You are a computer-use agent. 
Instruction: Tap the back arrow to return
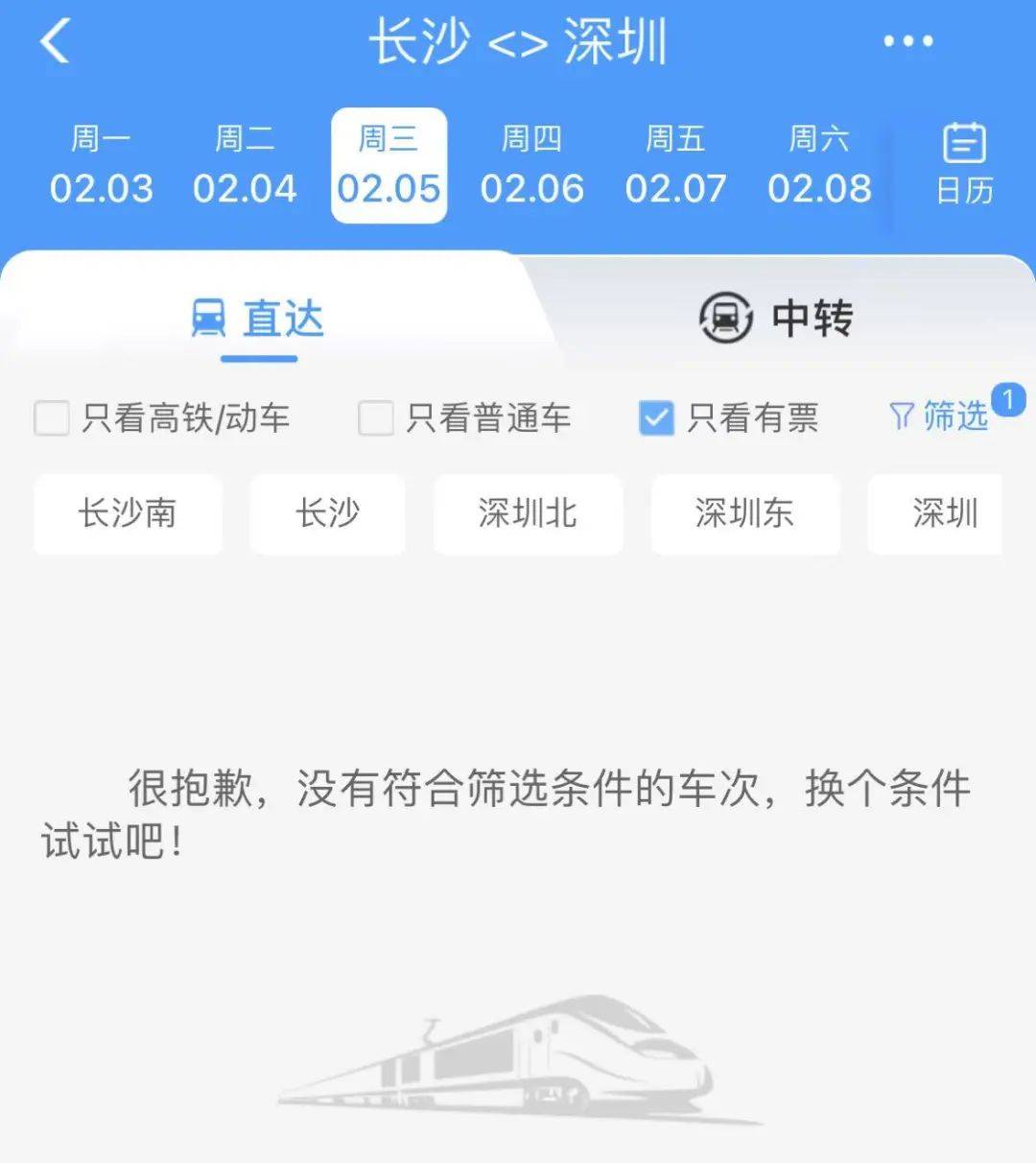click(x=55, y=42)
